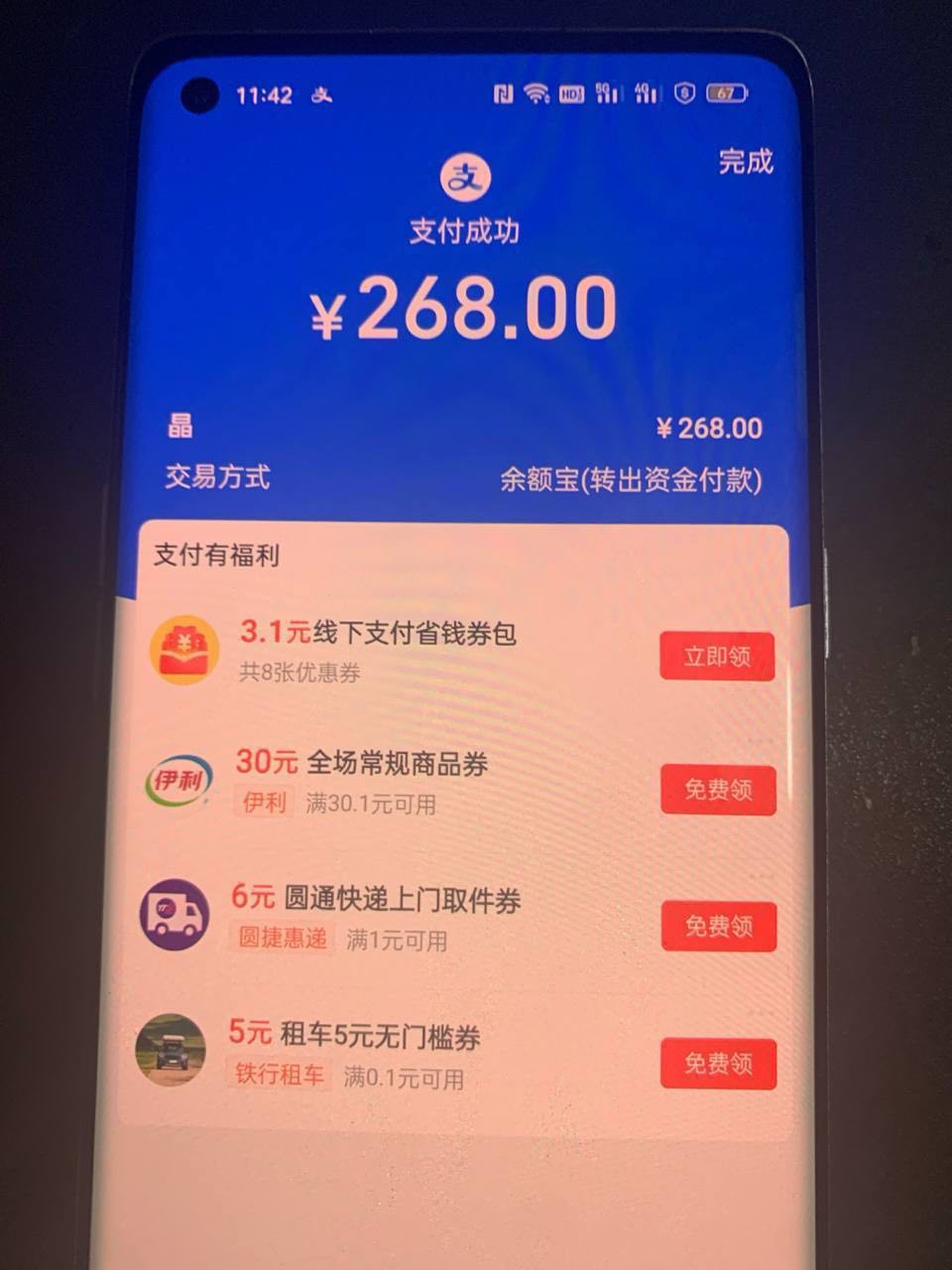
Task: Claim the 圆通快递 6元 pickup coupon
Action: click(x=718, y=926)
